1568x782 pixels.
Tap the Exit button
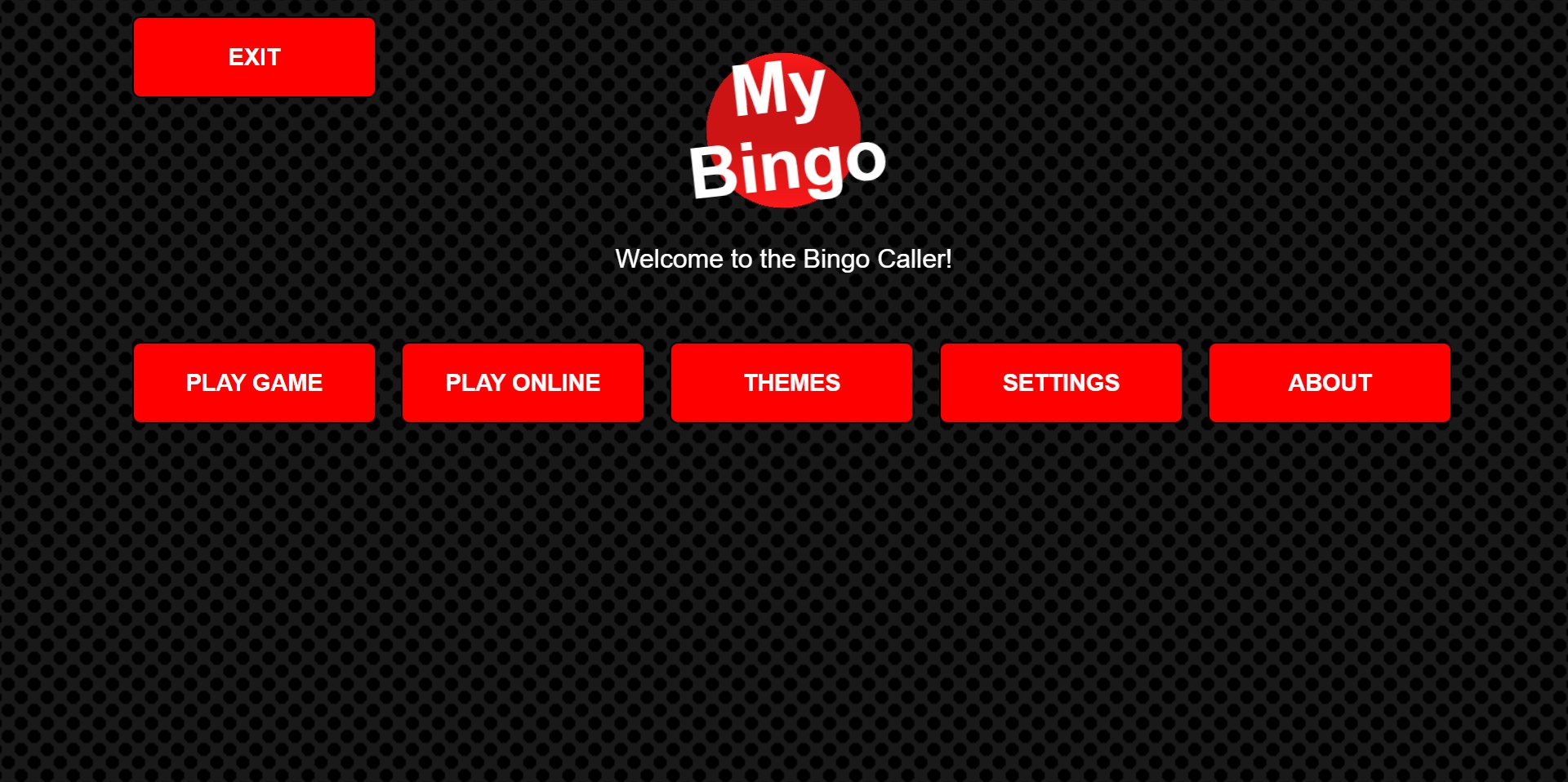tap(254, 57)
